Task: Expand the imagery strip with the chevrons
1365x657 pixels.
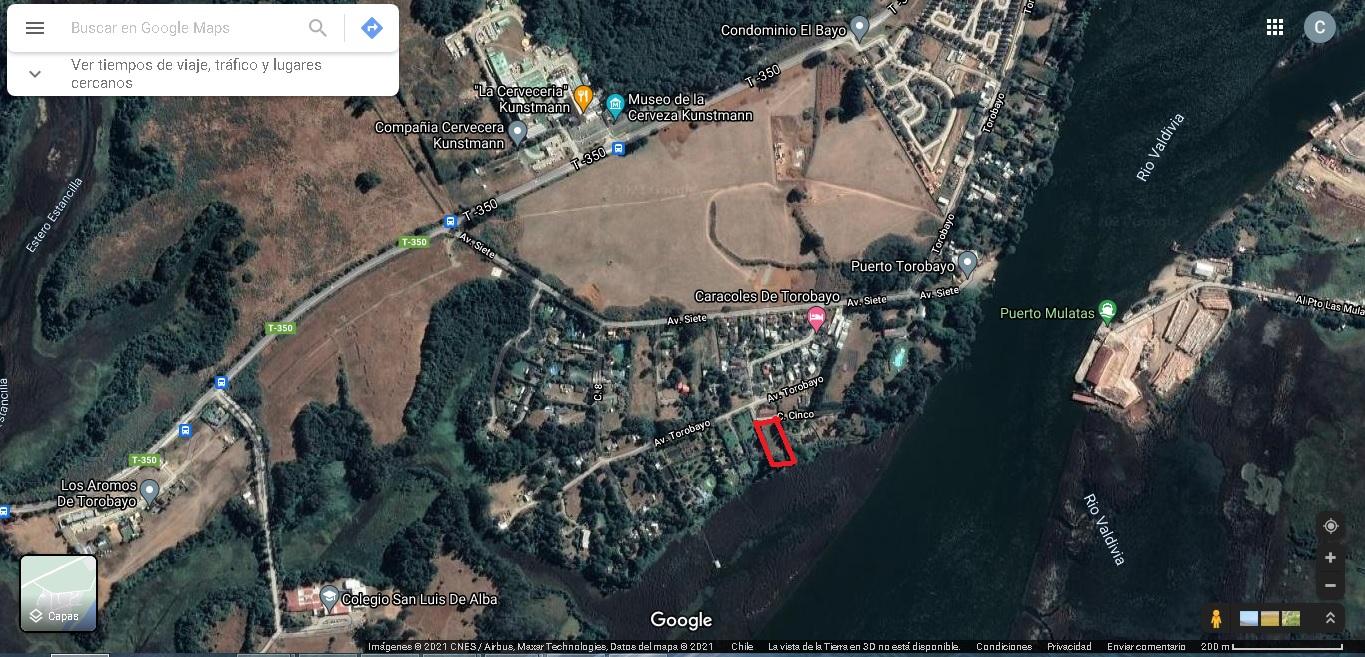Action: (1330, 619)
